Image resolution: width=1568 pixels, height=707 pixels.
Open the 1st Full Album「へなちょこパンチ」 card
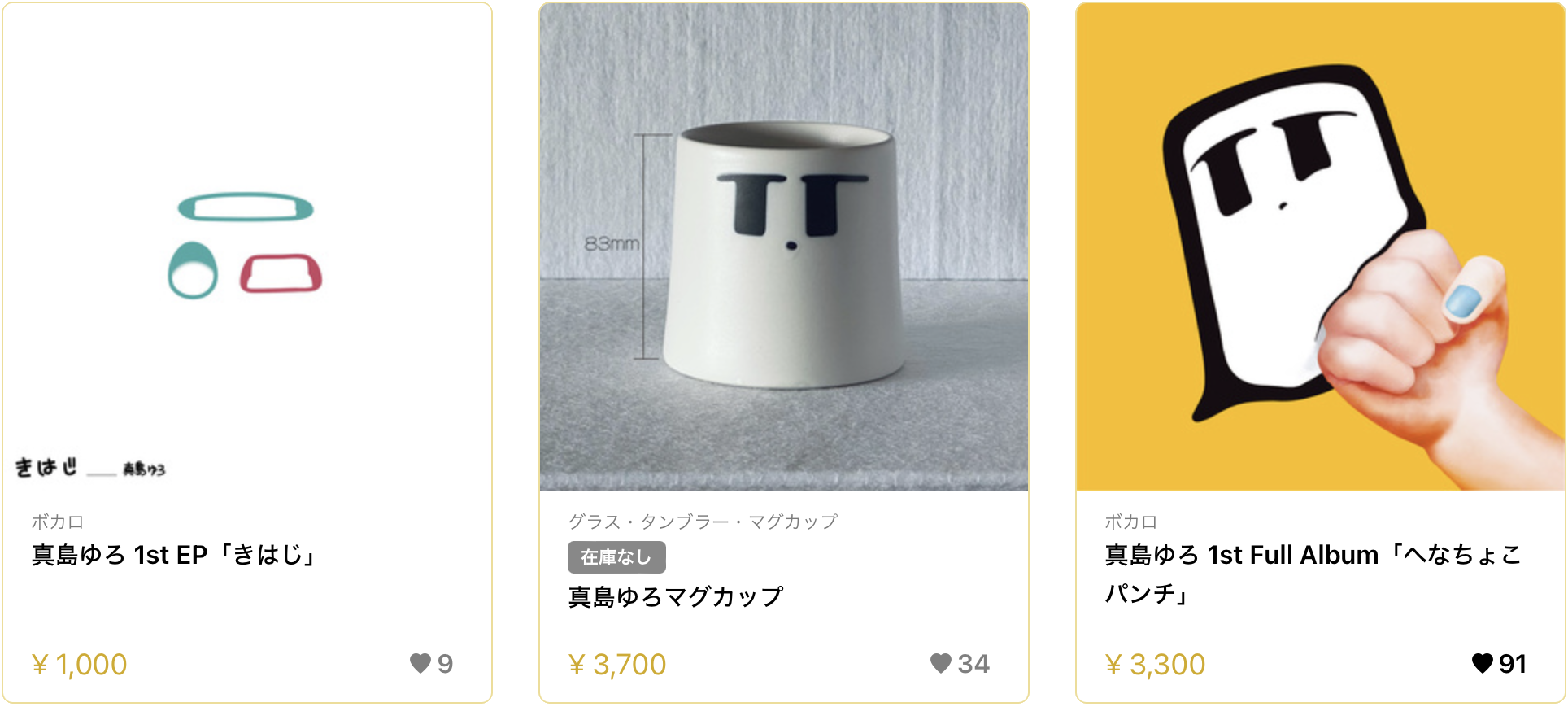(x=1311, y=556)
